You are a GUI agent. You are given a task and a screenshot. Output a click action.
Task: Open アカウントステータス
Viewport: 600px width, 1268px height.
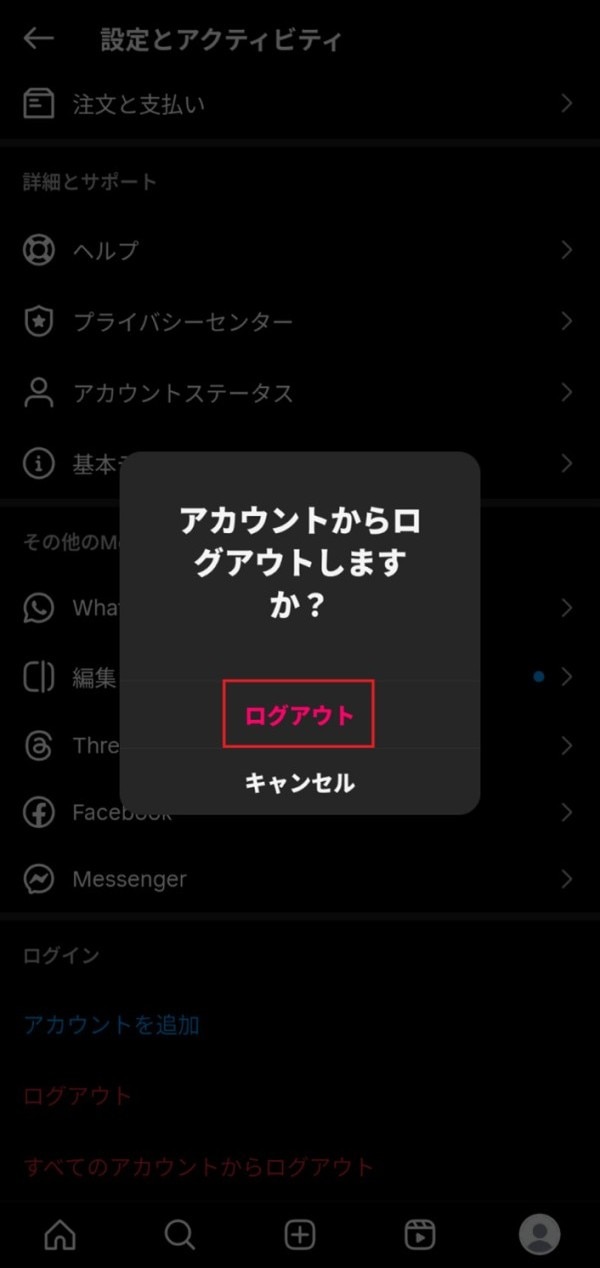coord(300,393)
